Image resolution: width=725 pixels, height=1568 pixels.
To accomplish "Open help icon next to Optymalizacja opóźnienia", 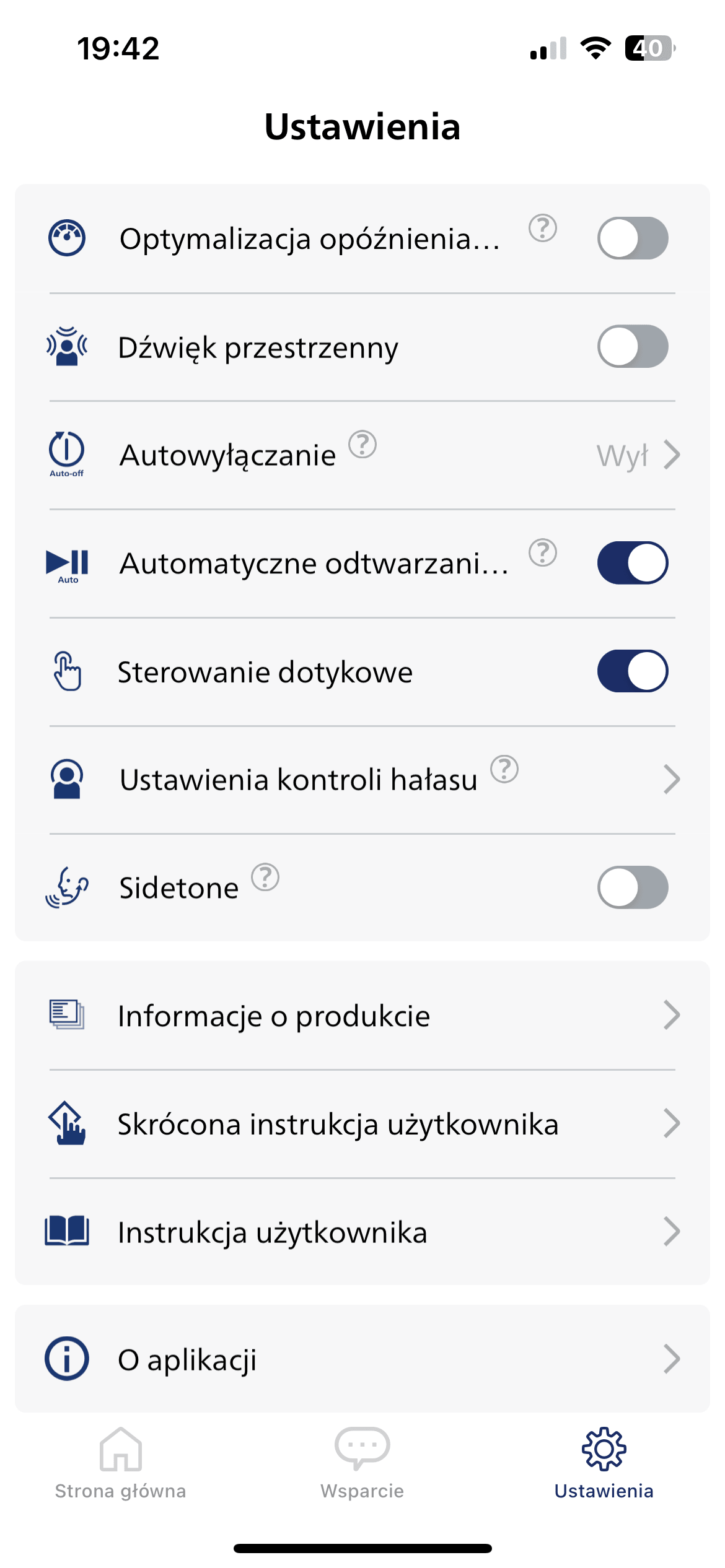I will tap(543, 228).
